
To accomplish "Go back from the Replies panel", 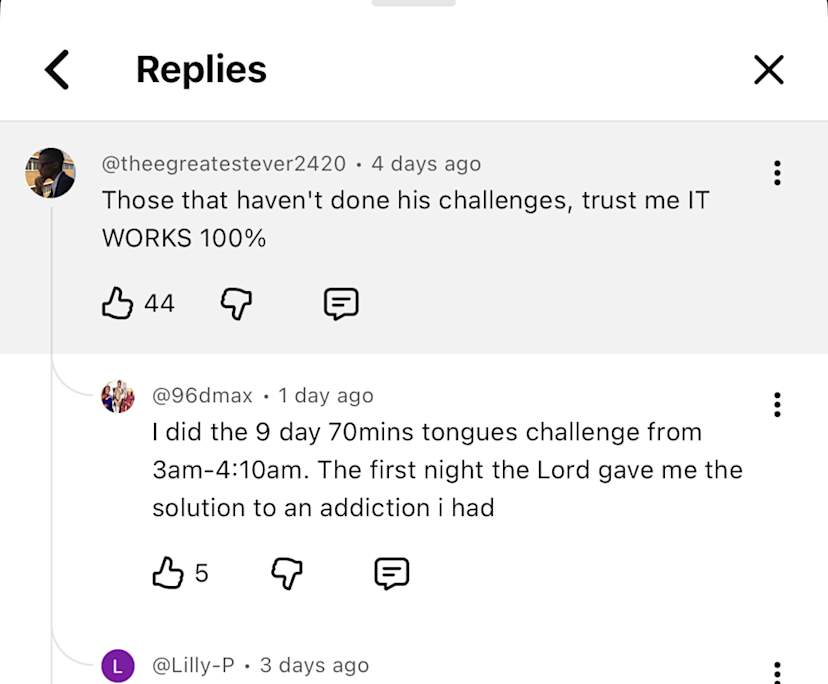I will click(x=58, y=70).
